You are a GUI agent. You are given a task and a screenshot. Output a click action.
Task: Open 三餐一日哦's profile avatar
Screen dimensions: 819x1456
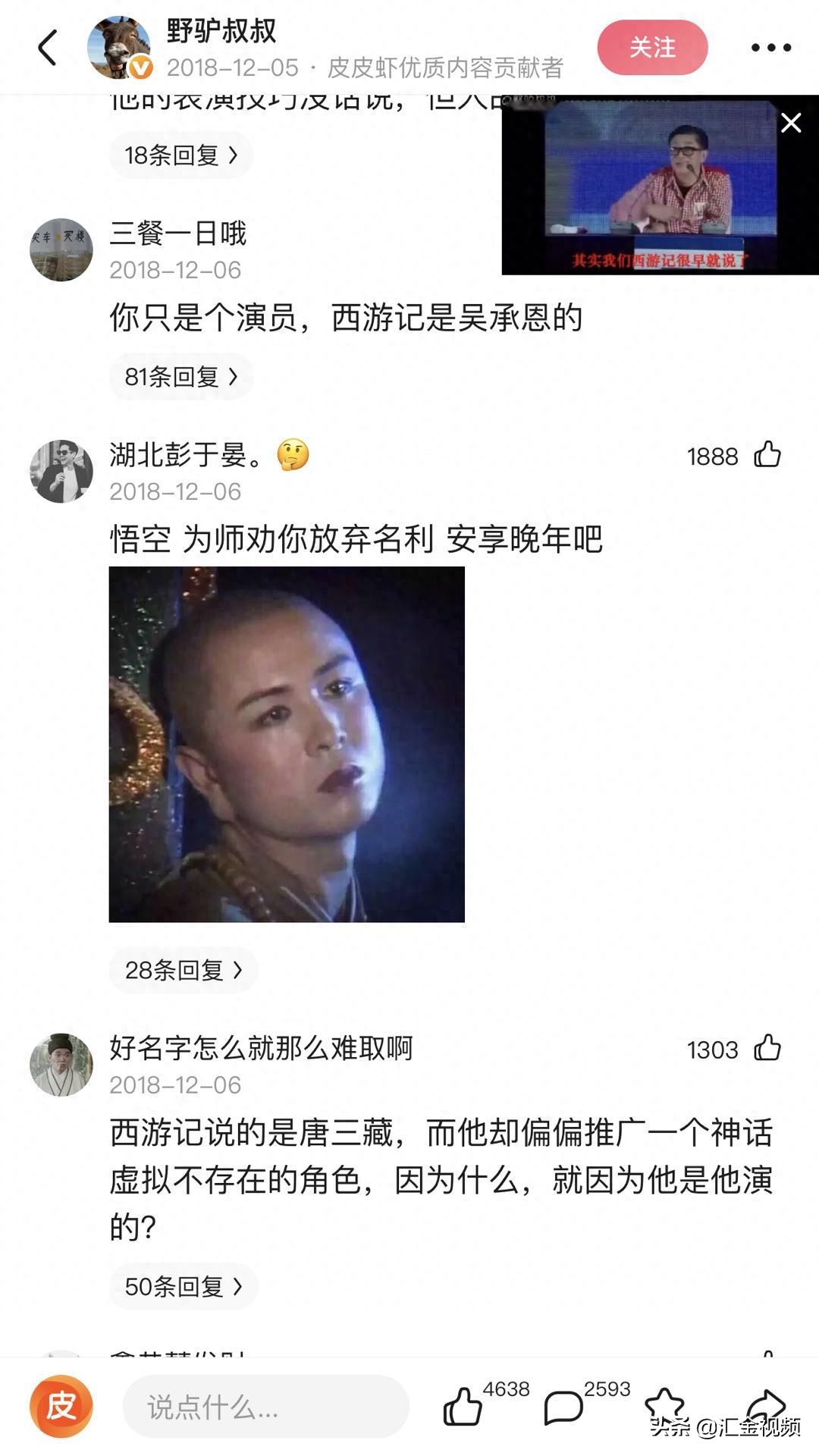tap(61, 249)
